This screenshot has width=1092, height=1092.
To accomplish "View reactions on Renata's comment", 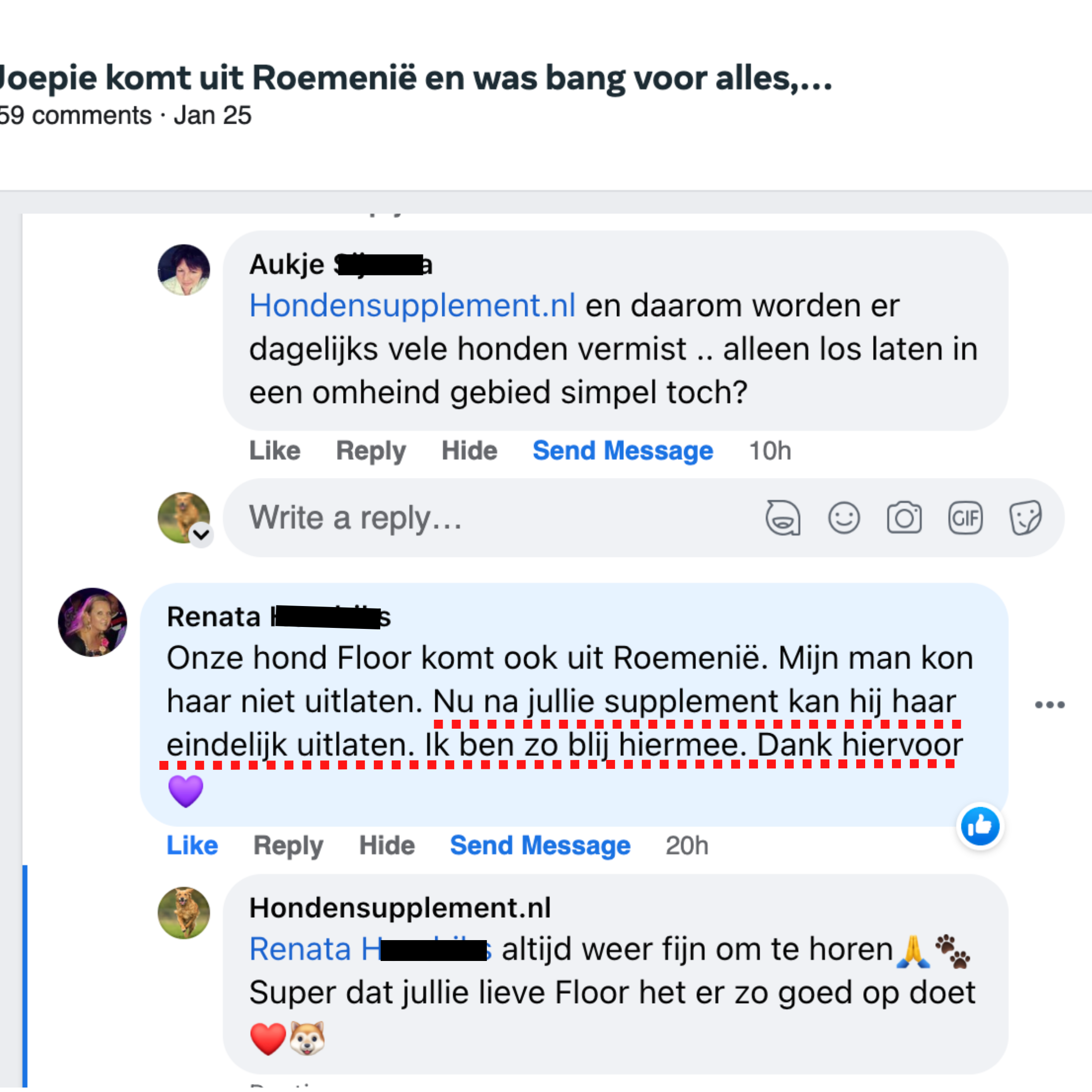I will [979, 826].
